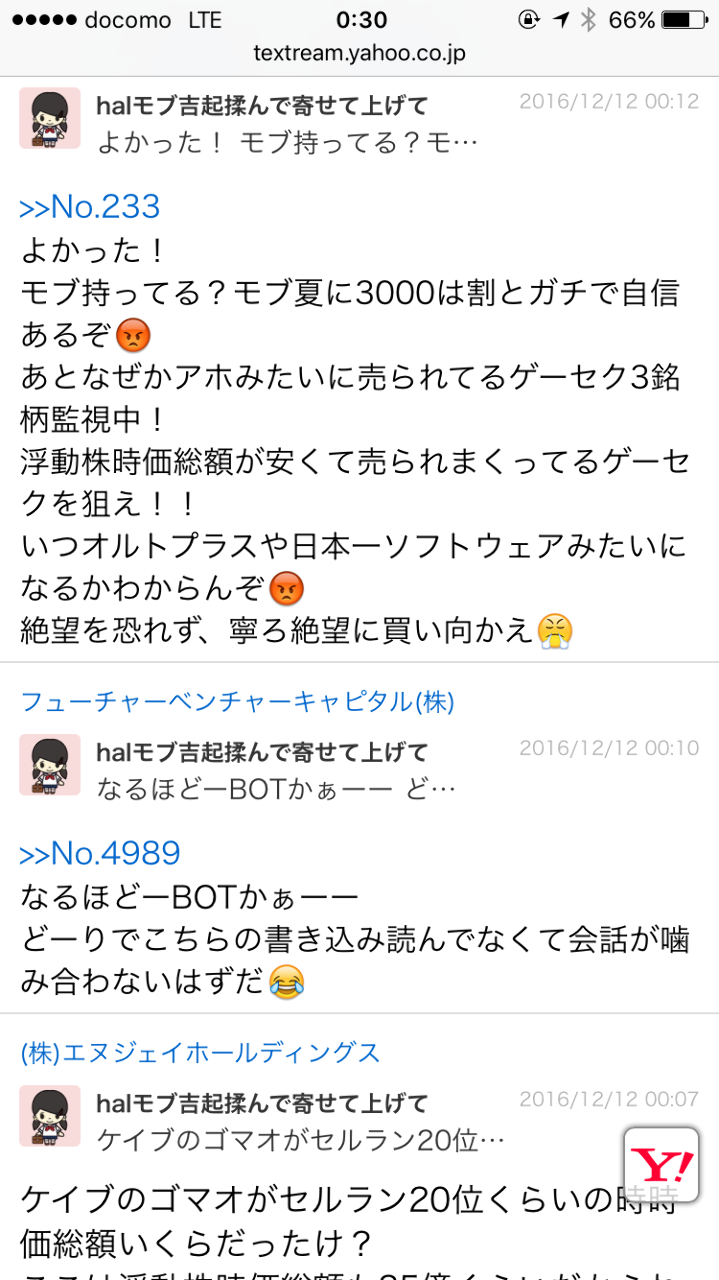Tap the floating Yahoo! Y! button
719x1280 pixels.
(x=660, y=1165)
